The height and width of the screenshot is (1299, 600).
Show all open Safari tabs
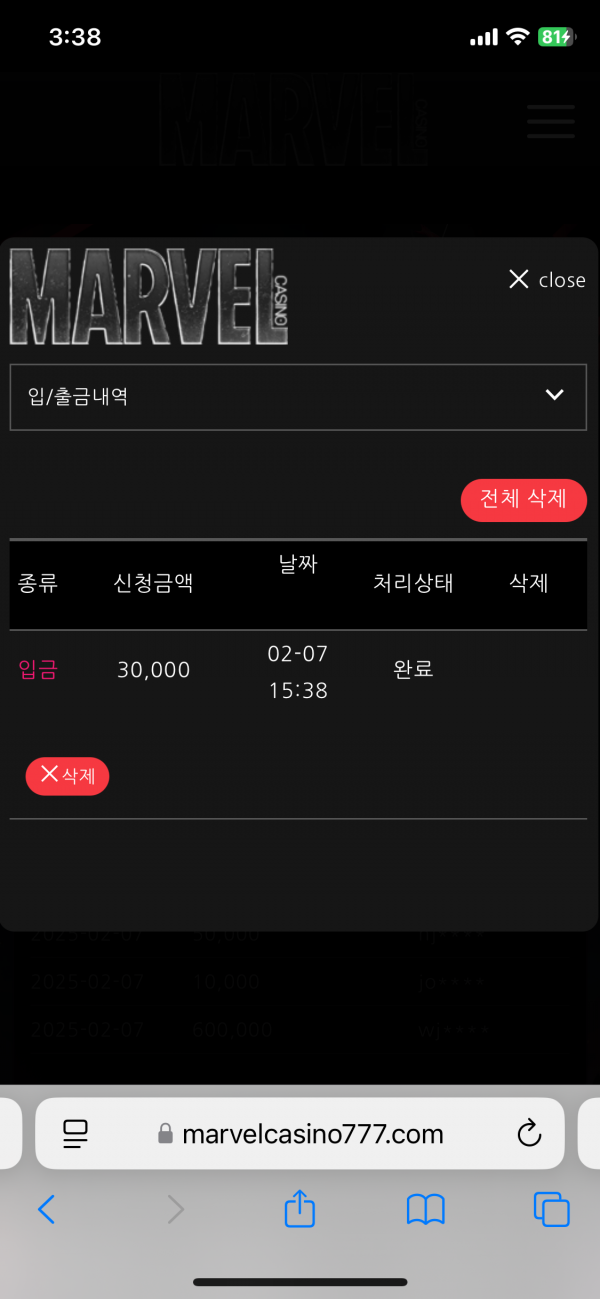point(551,1210)
